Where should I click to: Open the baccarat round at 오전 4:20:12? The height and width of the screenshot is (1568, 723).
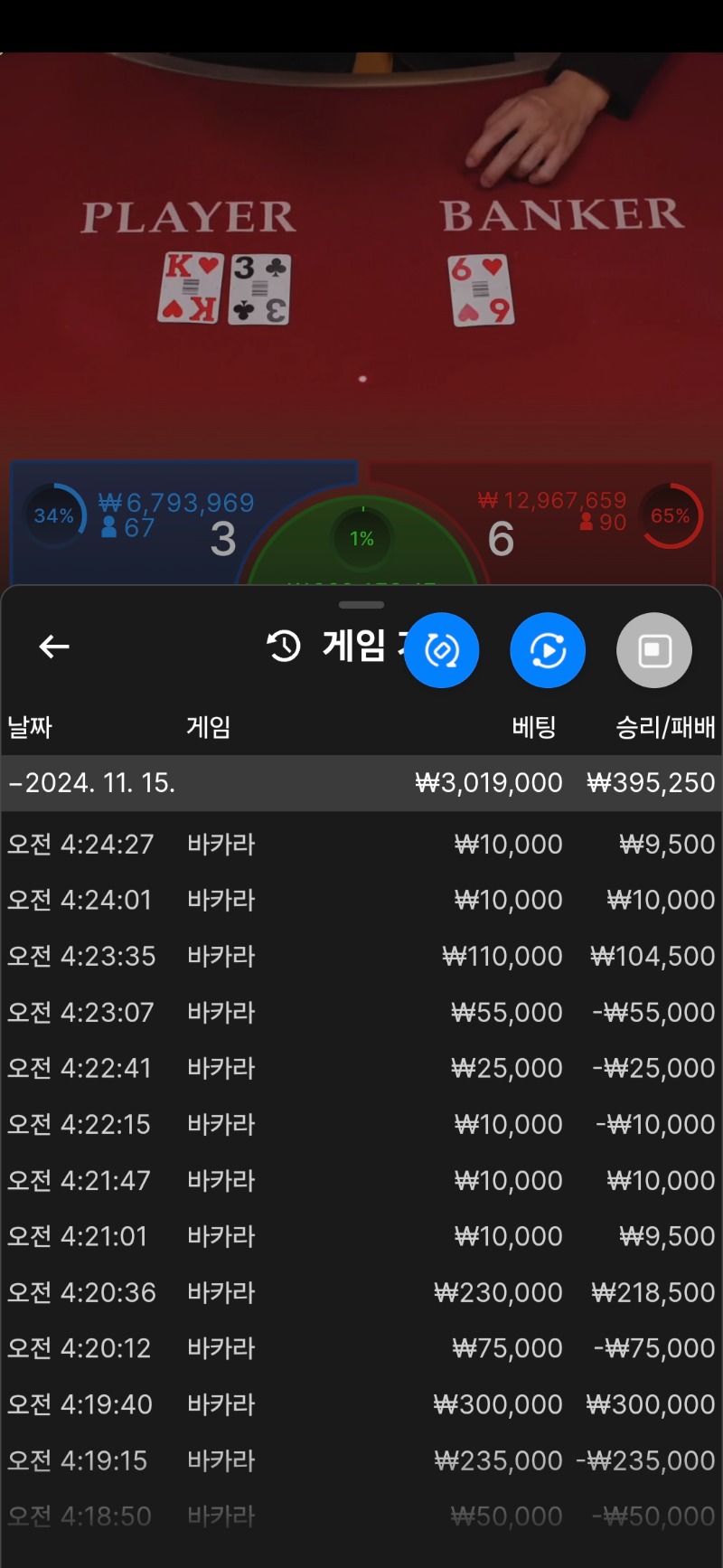pos(361,1348)
